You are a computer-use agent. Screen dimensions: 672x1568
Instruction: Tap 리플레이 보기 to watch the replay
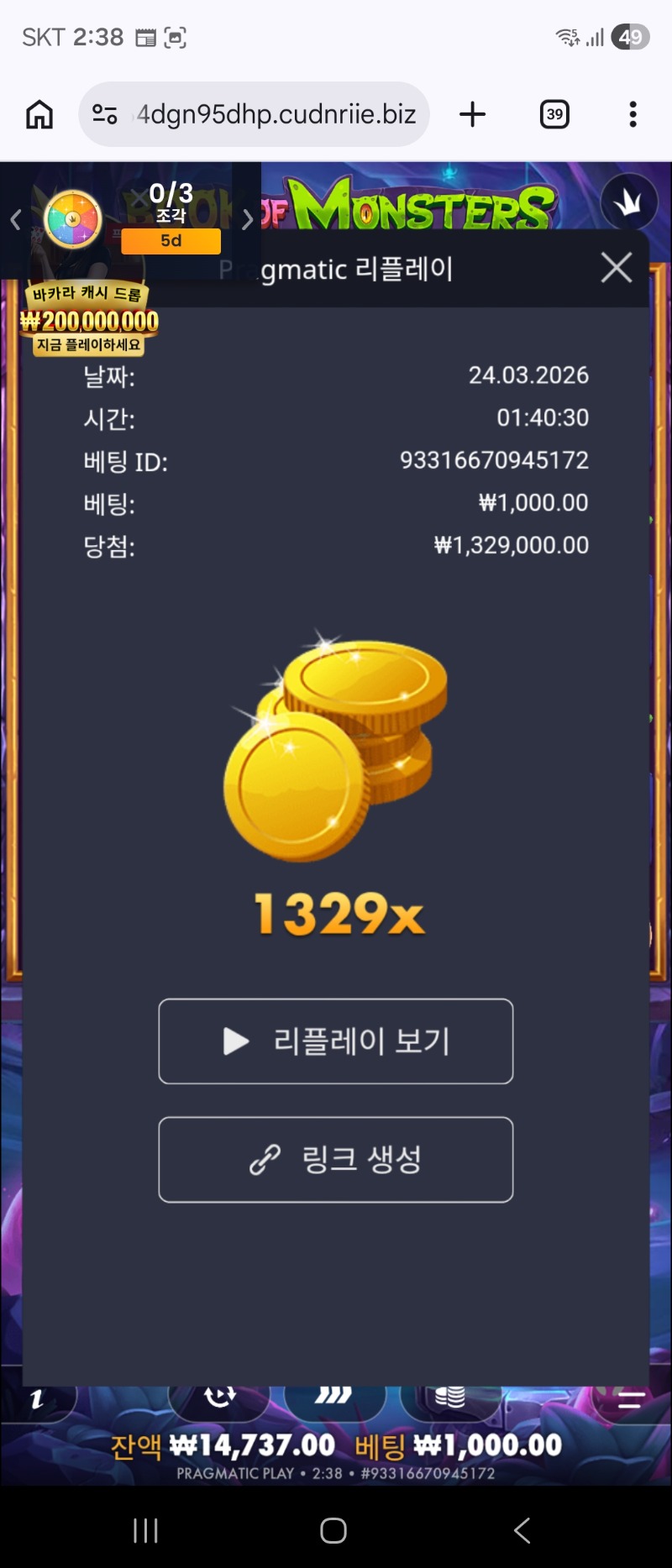click(335, 1041)
